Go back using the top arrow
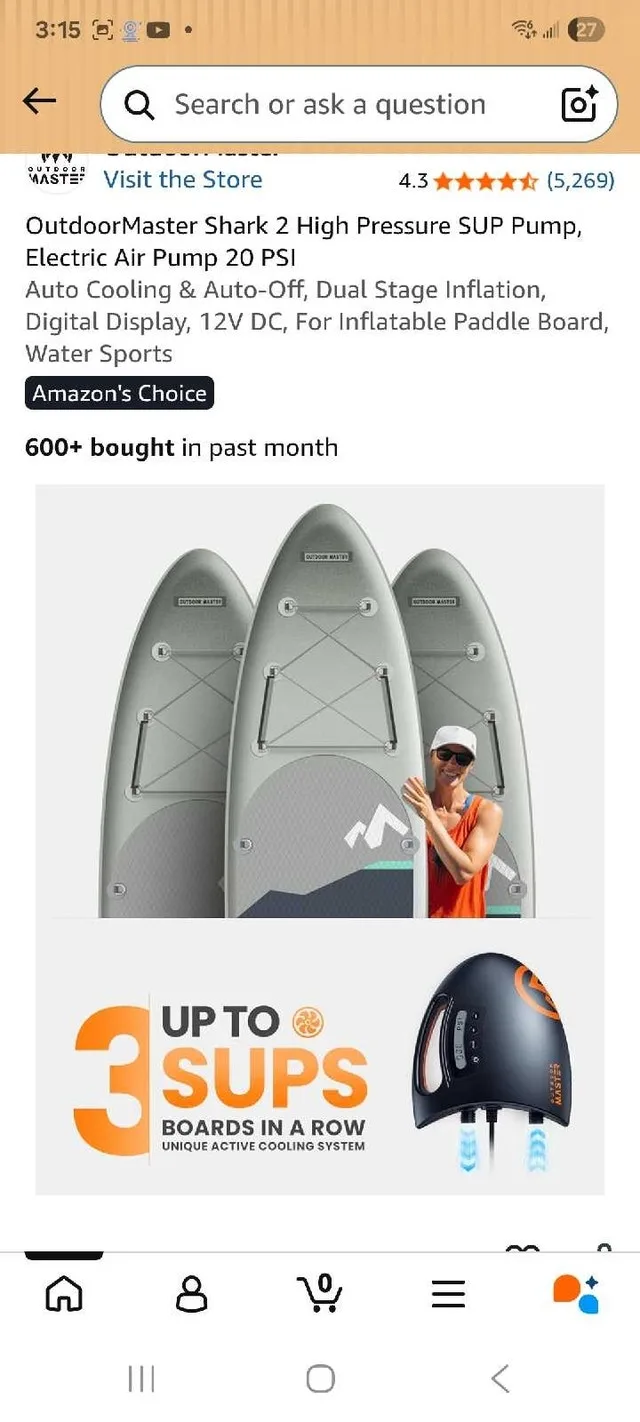This screenshot has height=1422, width=640. (x=39, y=101)
